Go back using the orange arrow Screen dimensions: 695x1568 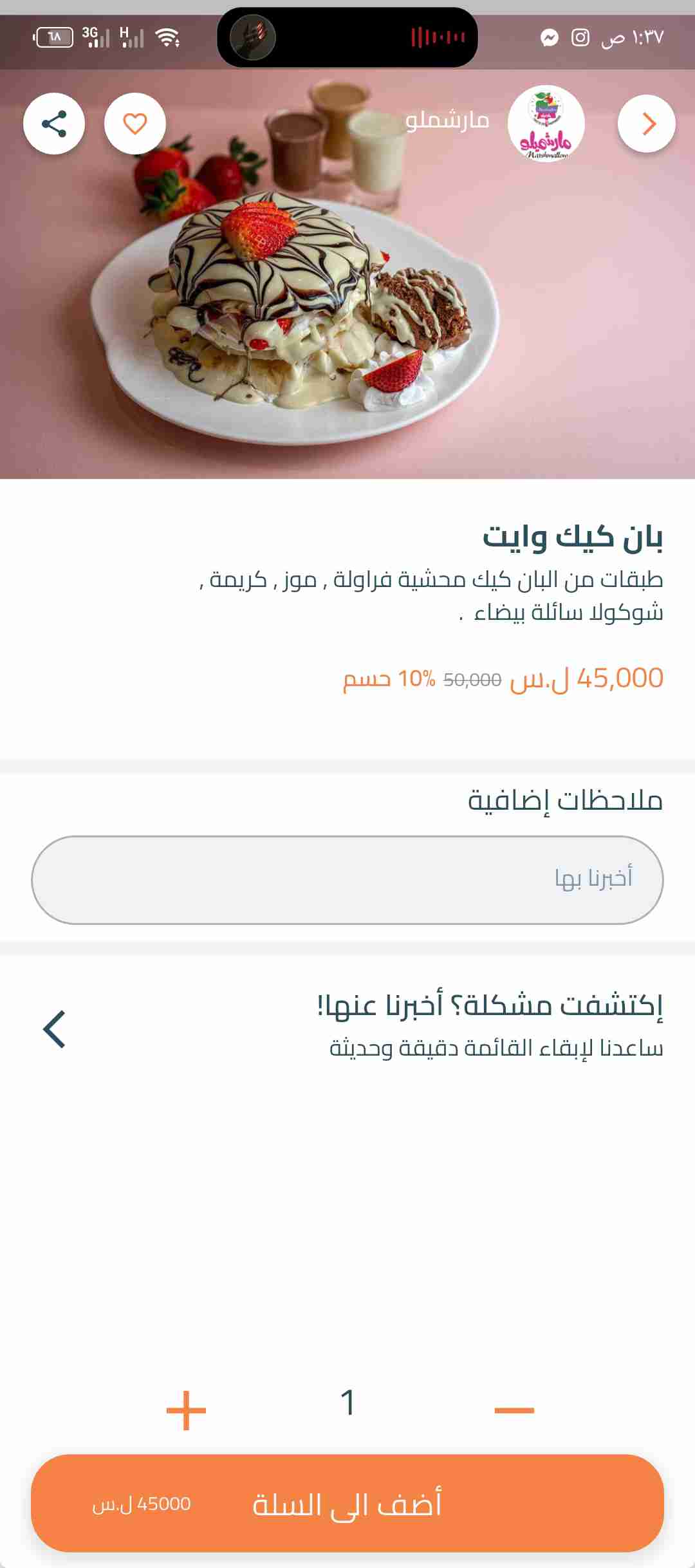(x=646, y=124)
